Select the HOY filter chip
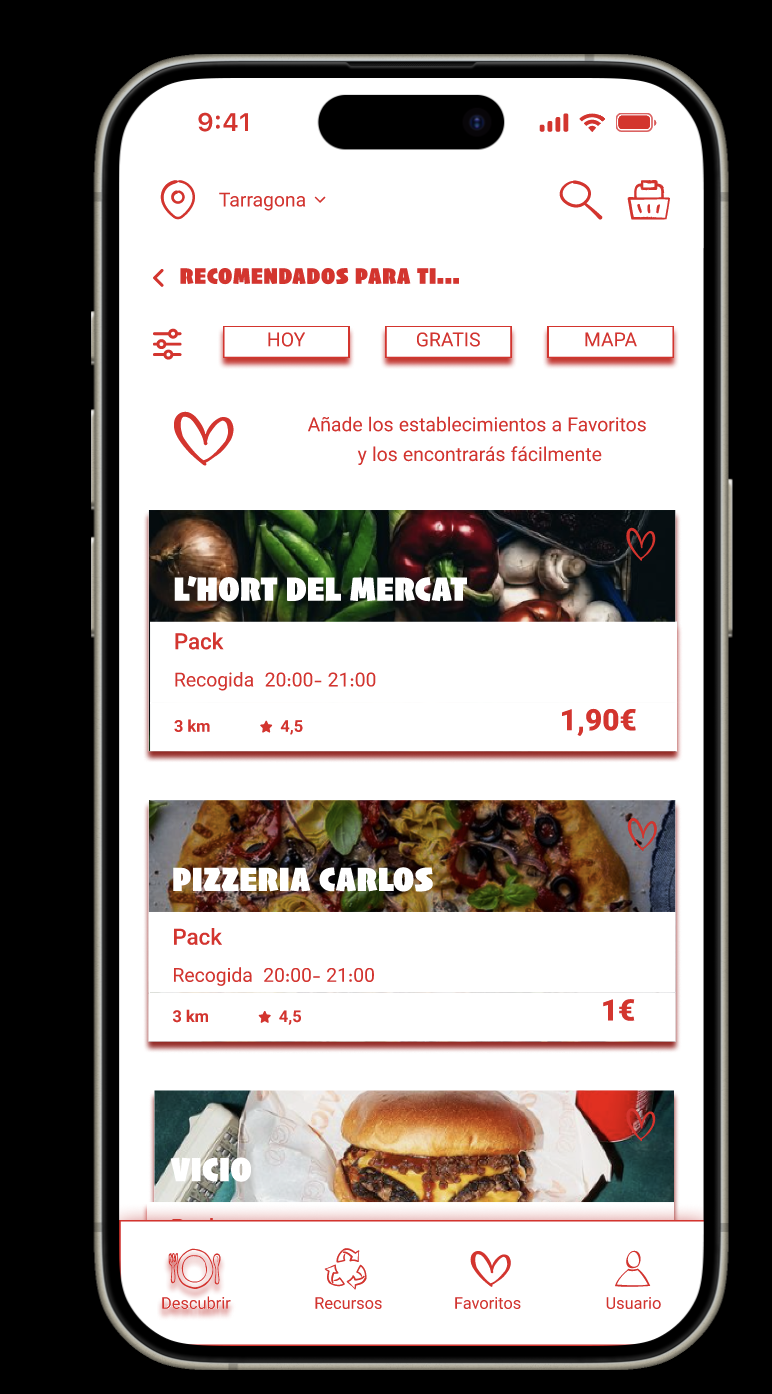This screenshot has width=772, height=1394. 286,341
